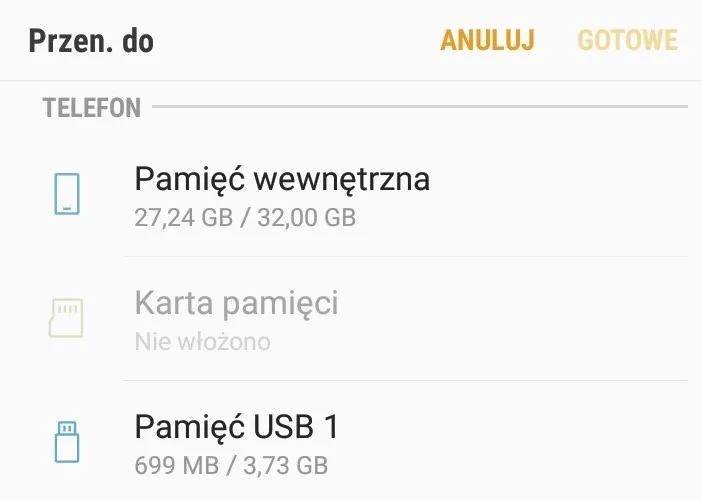Confirm with the GOTOWE button
This screenshot has width=702, height=500.
pos(627,41)
